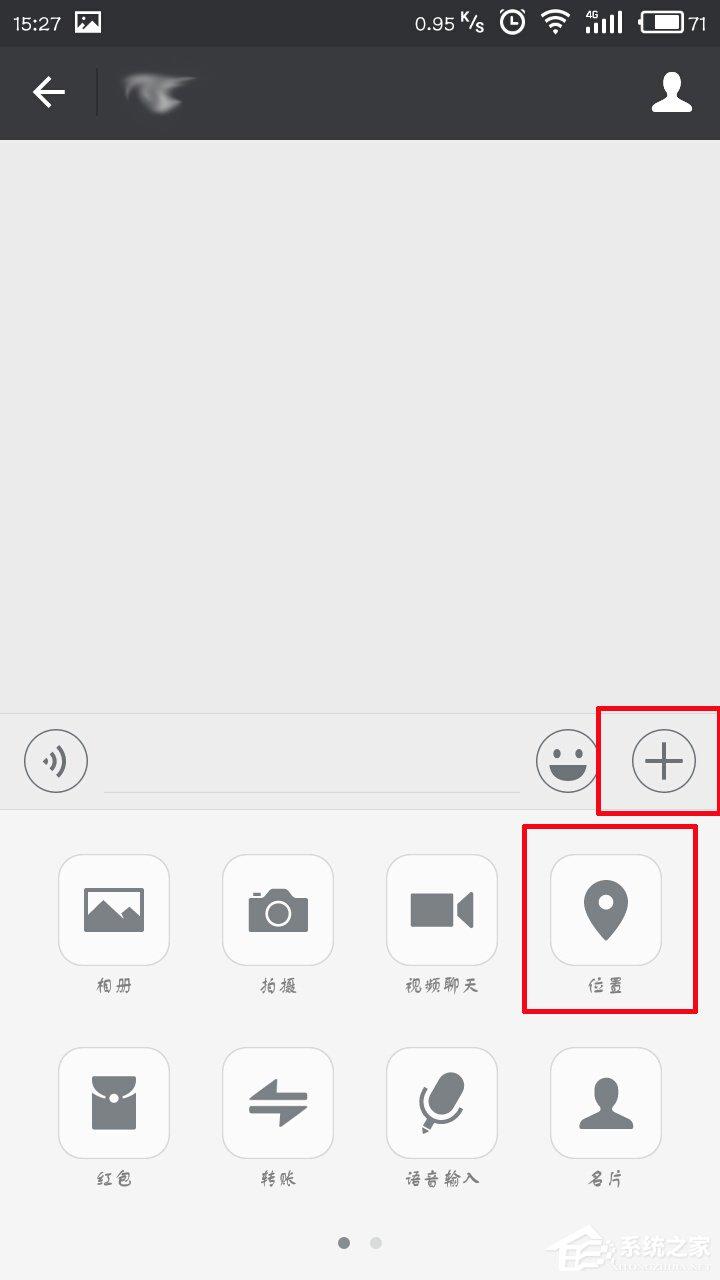Toggle the plus attachment panel
Screen dimensions: 720x1280
point(663,762)
